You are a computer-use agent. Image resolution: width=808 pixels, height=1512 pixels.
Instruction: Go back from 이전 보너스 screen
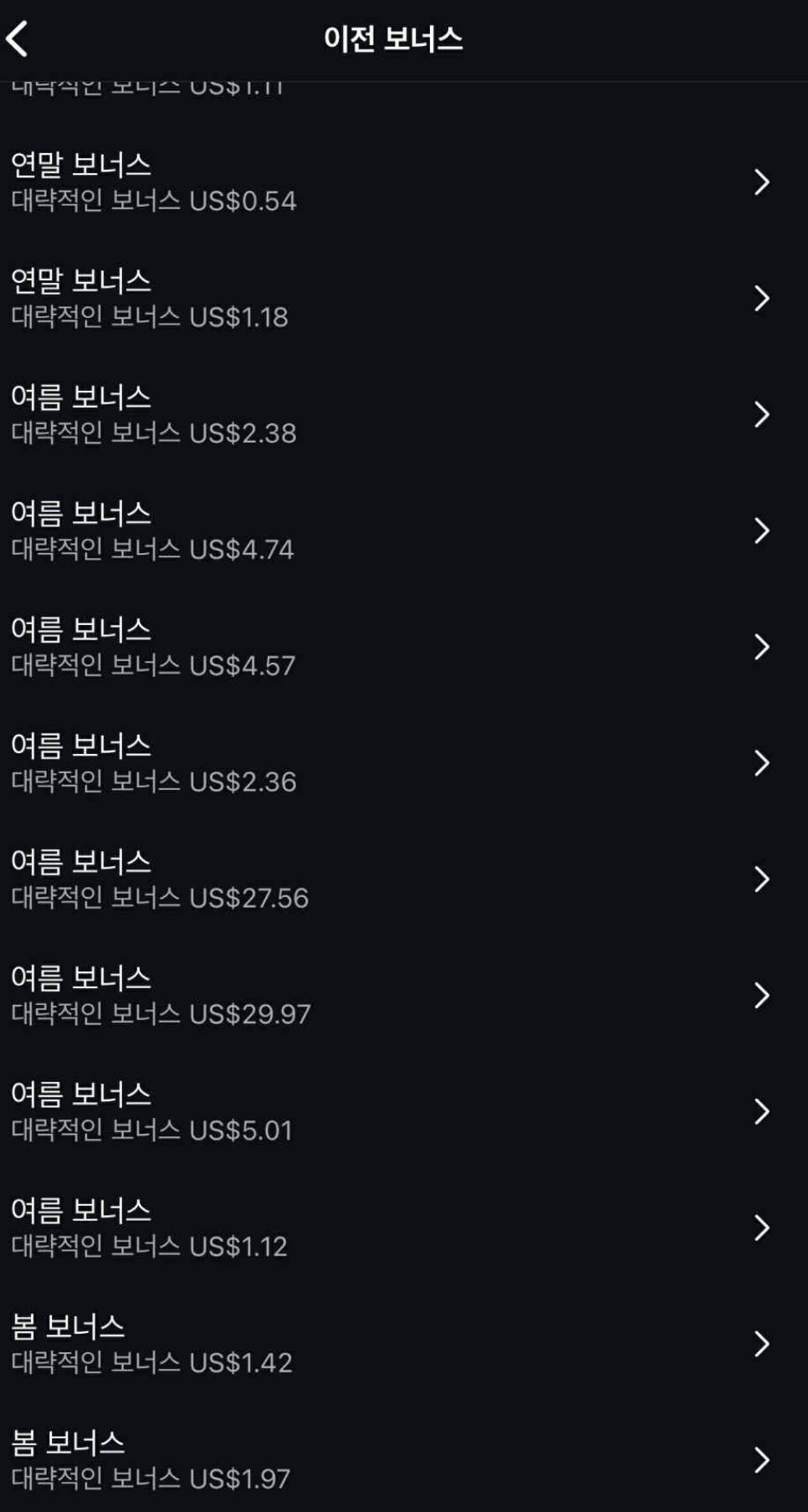click(x=18, y=39)
